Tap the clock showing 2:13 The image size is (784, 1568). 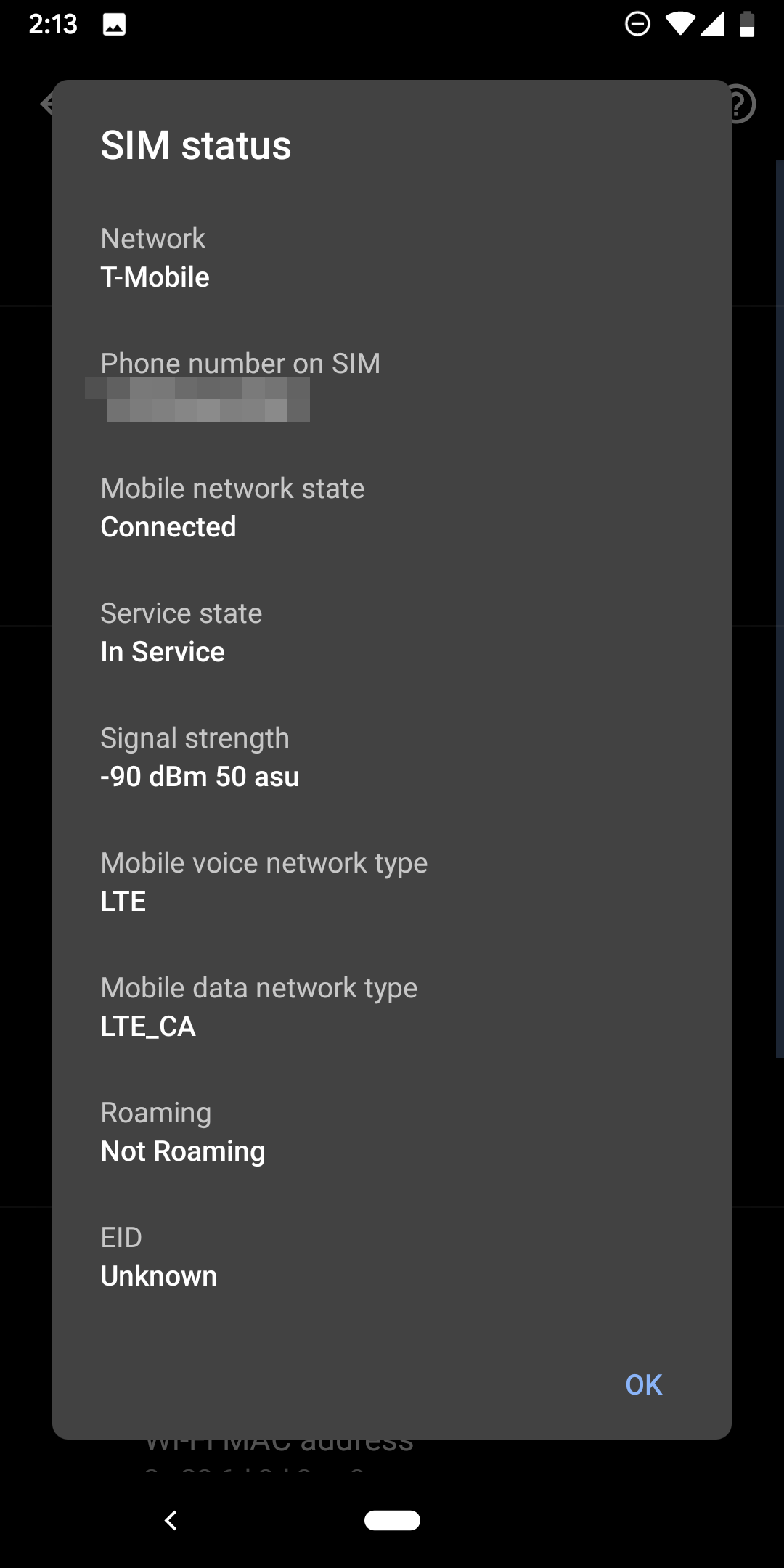point(51,24)
